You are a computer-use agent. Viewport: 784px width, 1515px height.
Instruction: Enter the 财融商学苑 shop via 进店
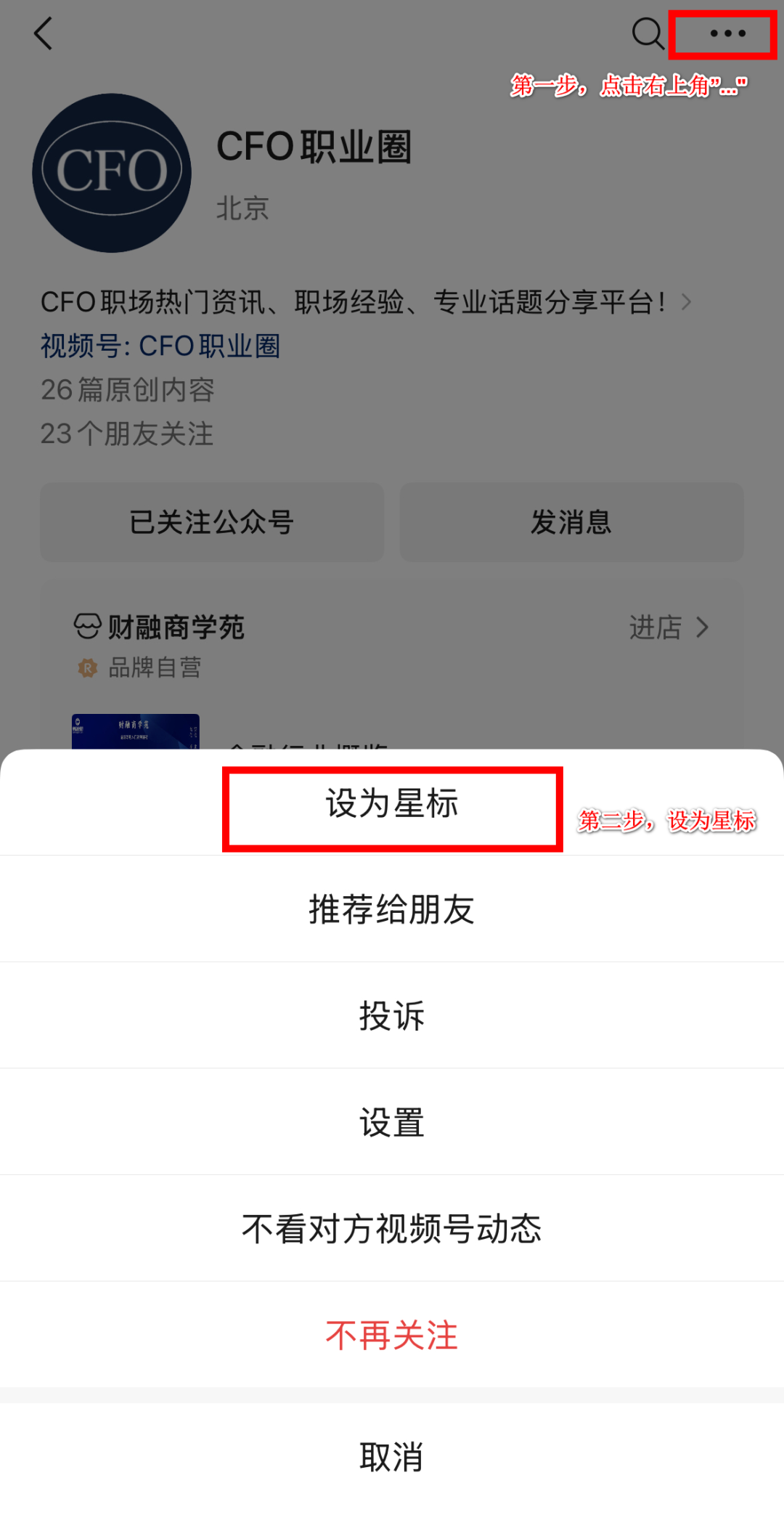(x=669, y=627)
